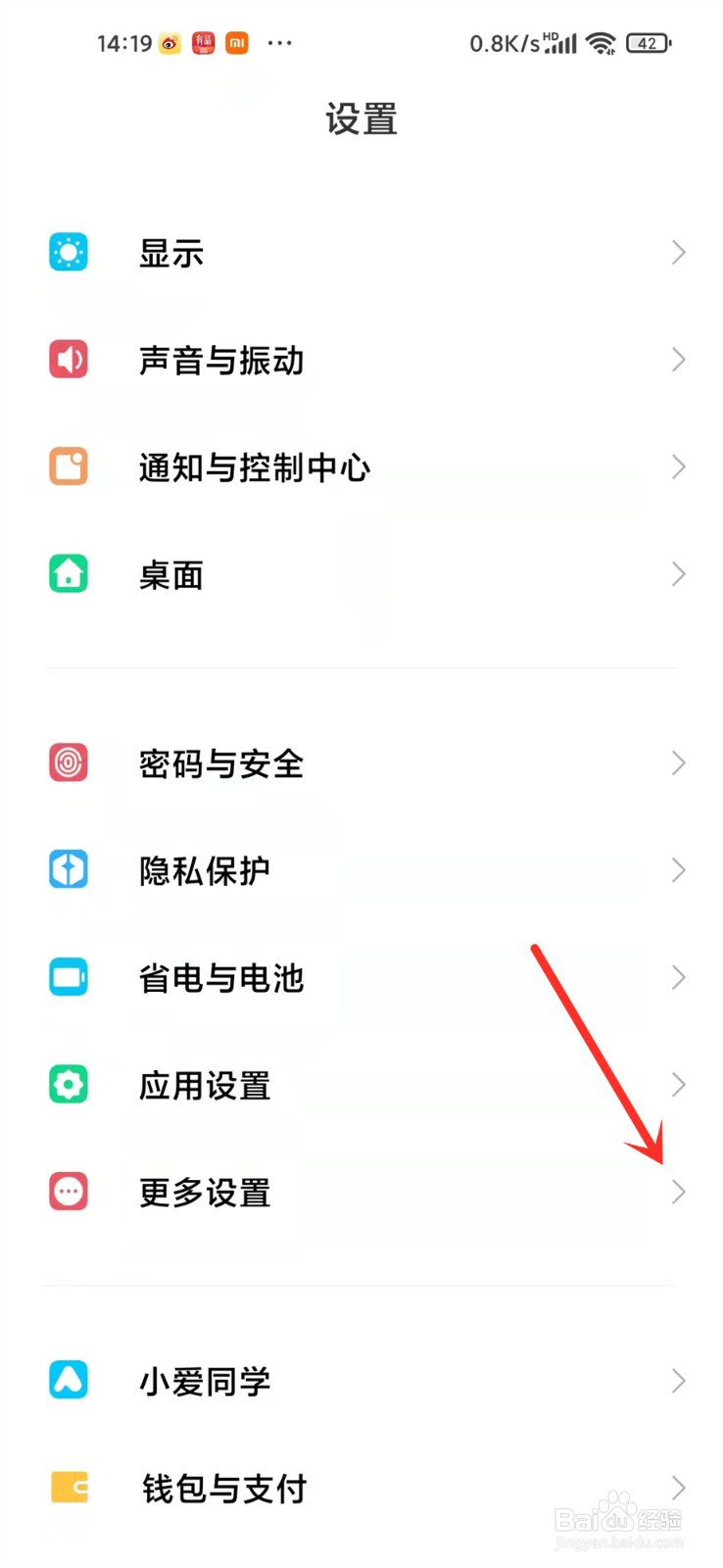Click the battery level indicator
Viewport: 723px width, 1568px height.
[x=647, y=43]
